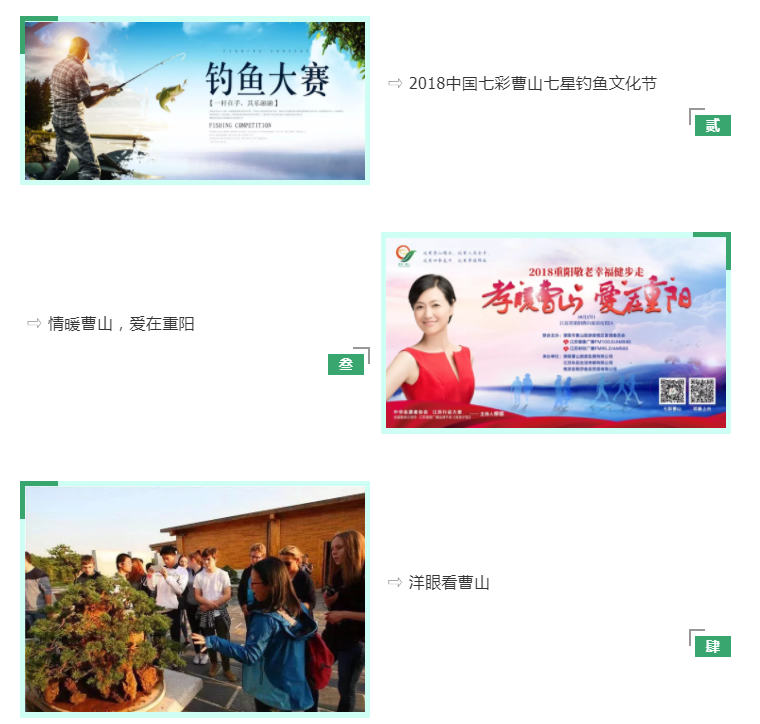The image size is (760, 724).
Task: Open the photo of visitors viewing bonsai
Action: (195, 598)
